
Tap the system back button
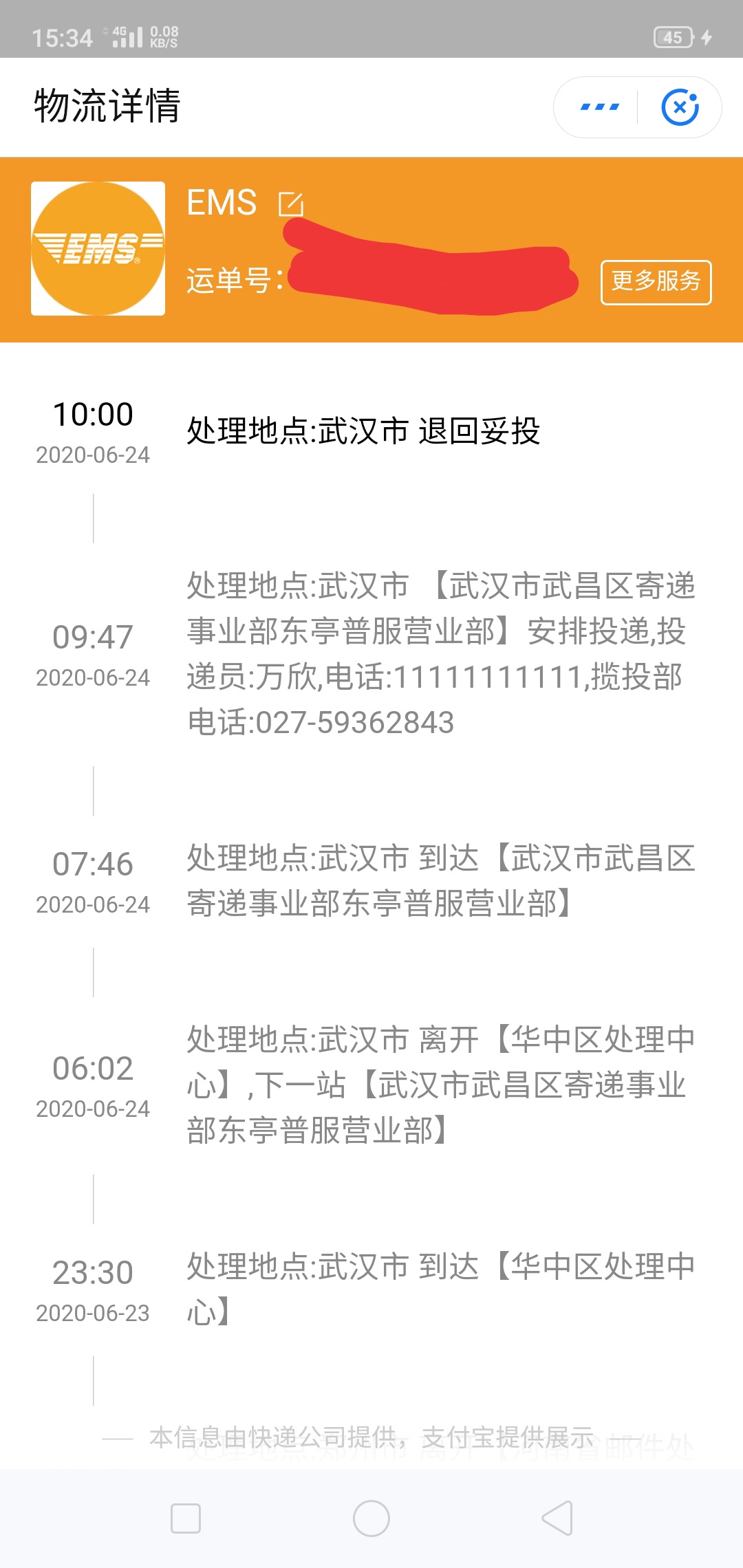pos(557,1518)
